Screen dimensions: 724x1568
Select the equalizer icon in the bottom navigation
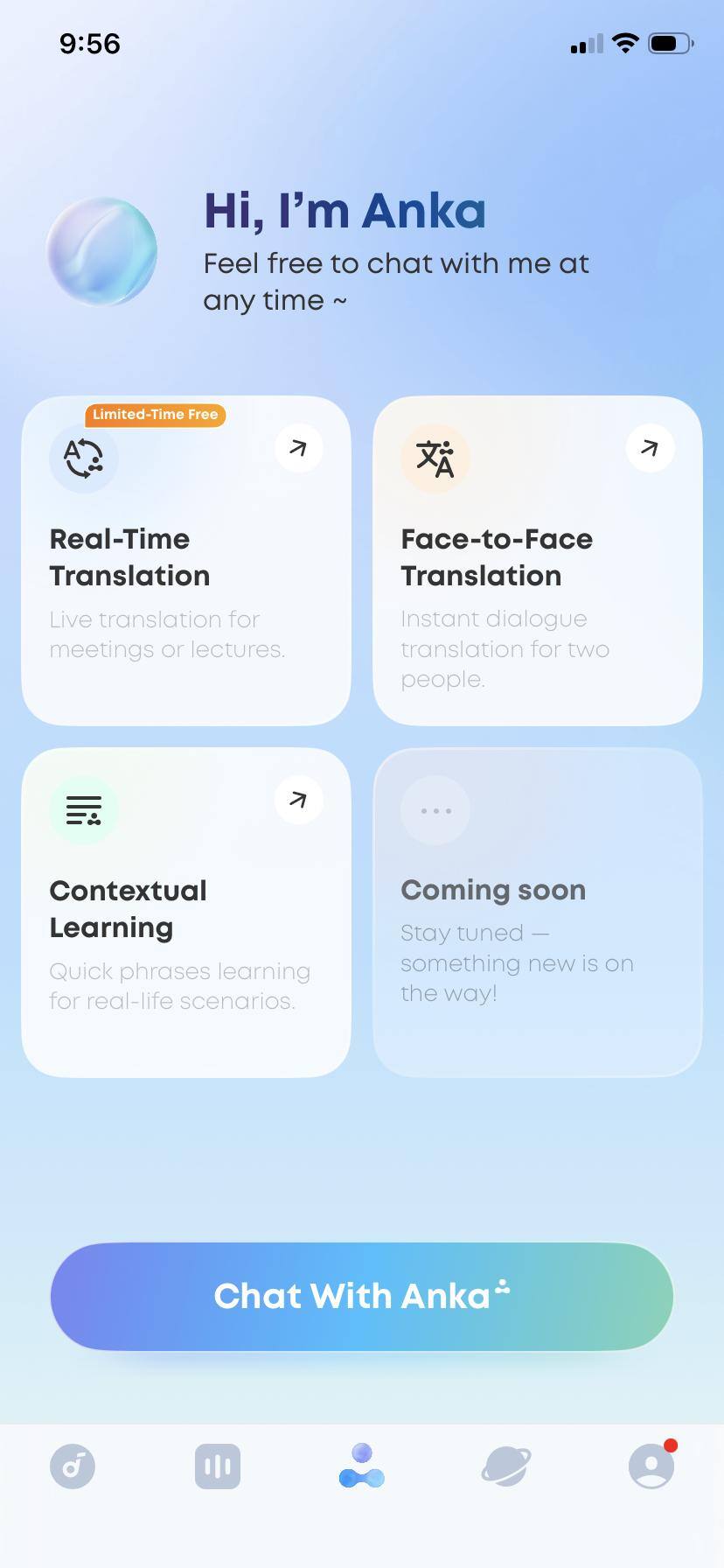pyautogui.click(x=218, y=1466)
